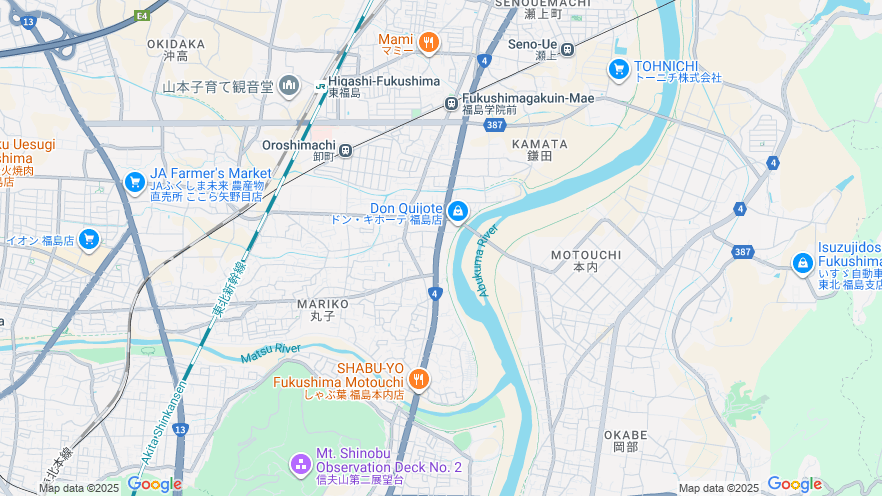Select Mt. Shinobu Observation Deck No. 2
The height and width of the screenshot is (496, 882).
coord(300,465)
